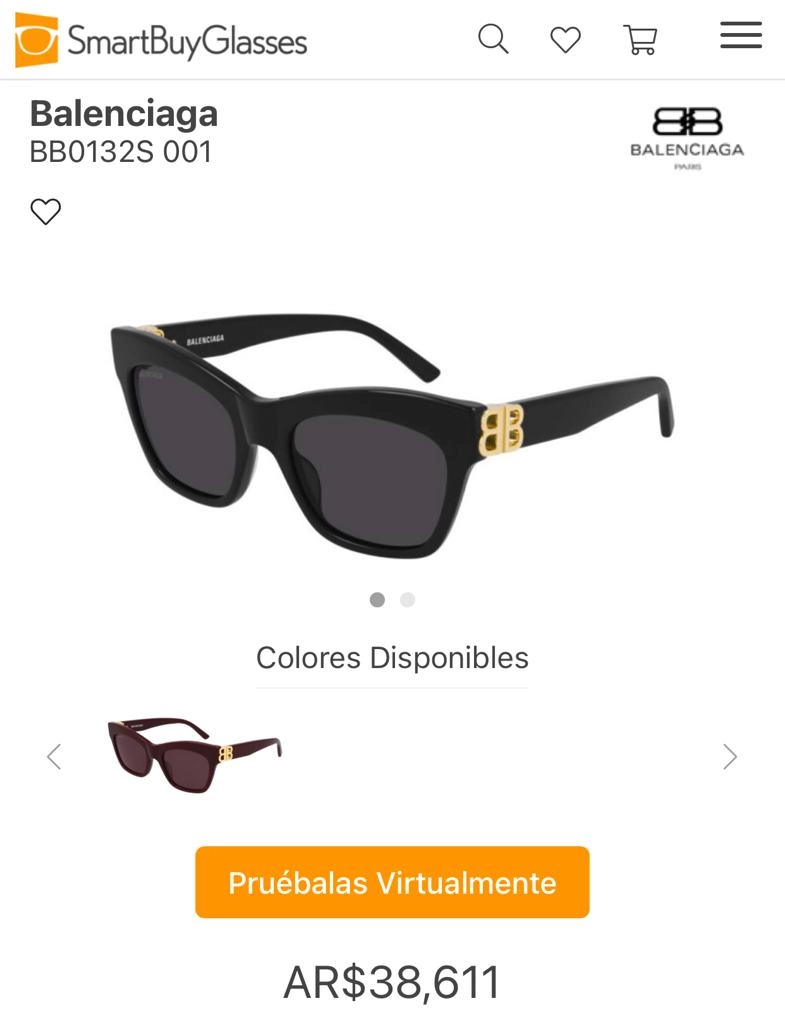Add Balenciaga BB0132S to favorites
The width and height of the screenshot is (785, 1024).
pyautogui.click(x=45, y=211)
